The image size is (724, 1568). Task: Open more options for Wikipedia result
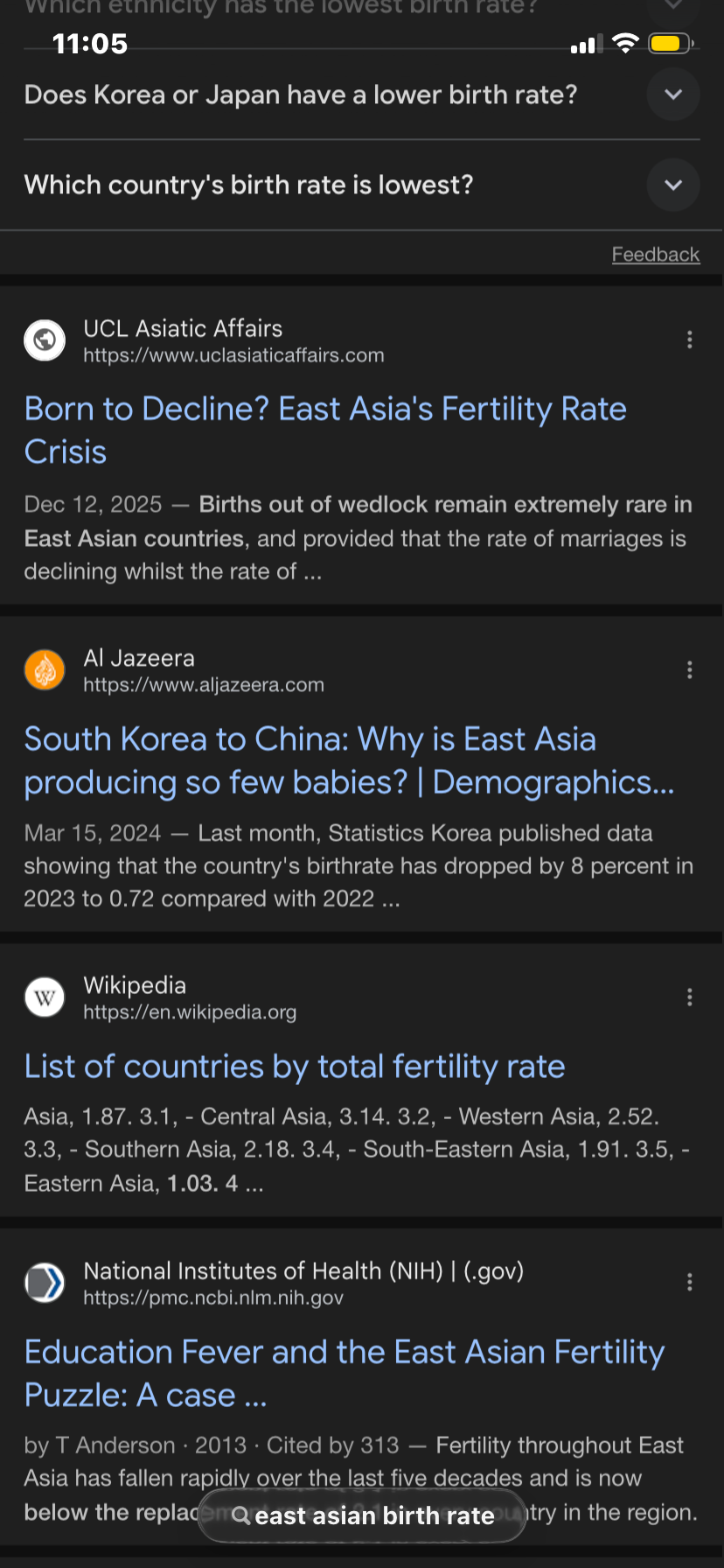coord(690,997)
